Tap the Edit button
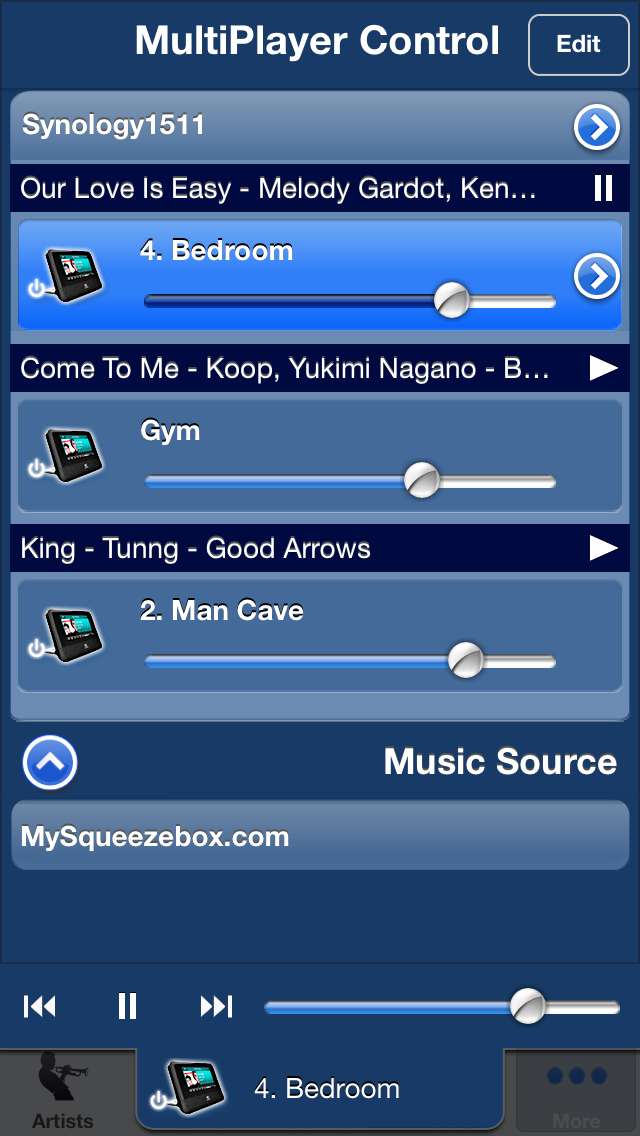This screenshot has height=1136, width=640. (578, 45)
